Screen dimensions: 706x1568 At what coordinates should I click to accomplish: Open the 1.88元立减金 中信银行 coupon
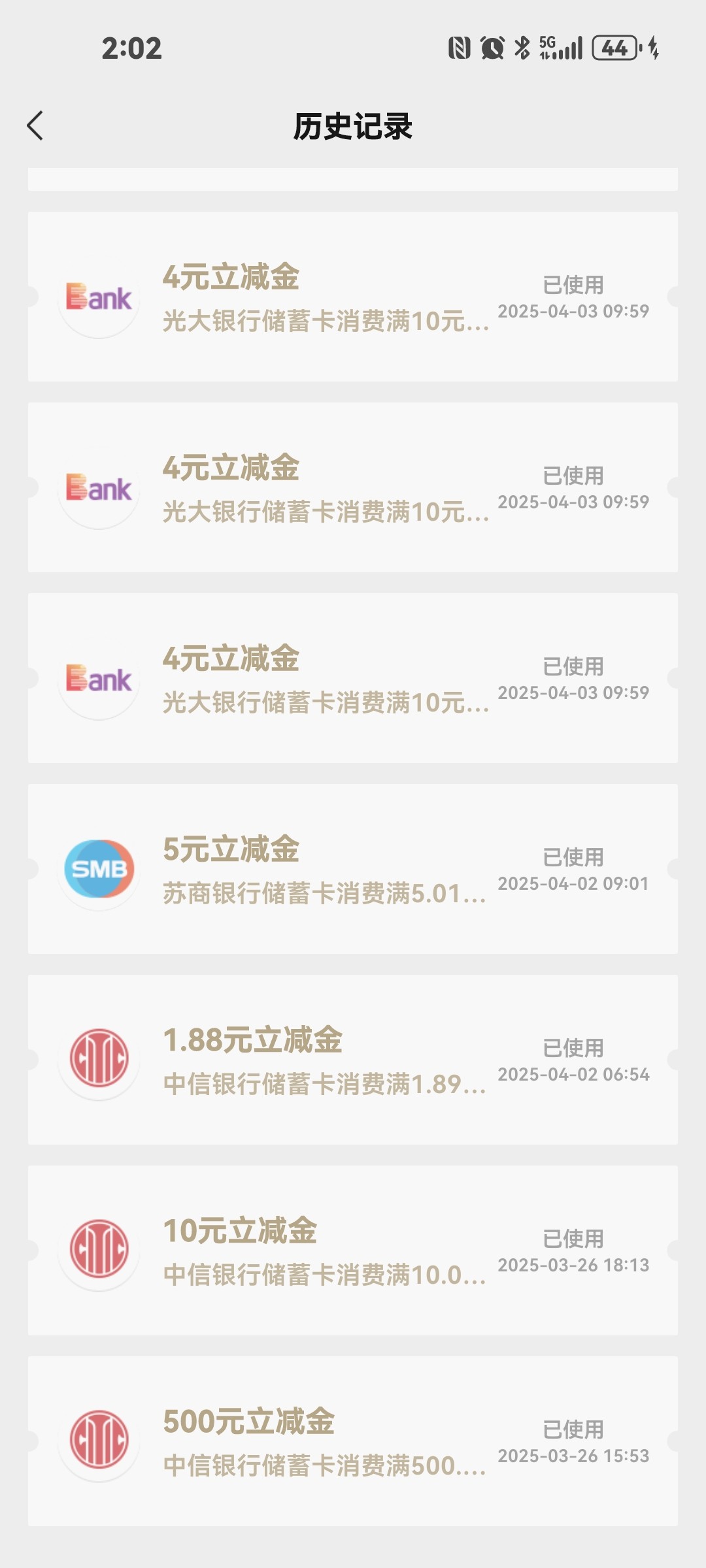click(353, 1060)
